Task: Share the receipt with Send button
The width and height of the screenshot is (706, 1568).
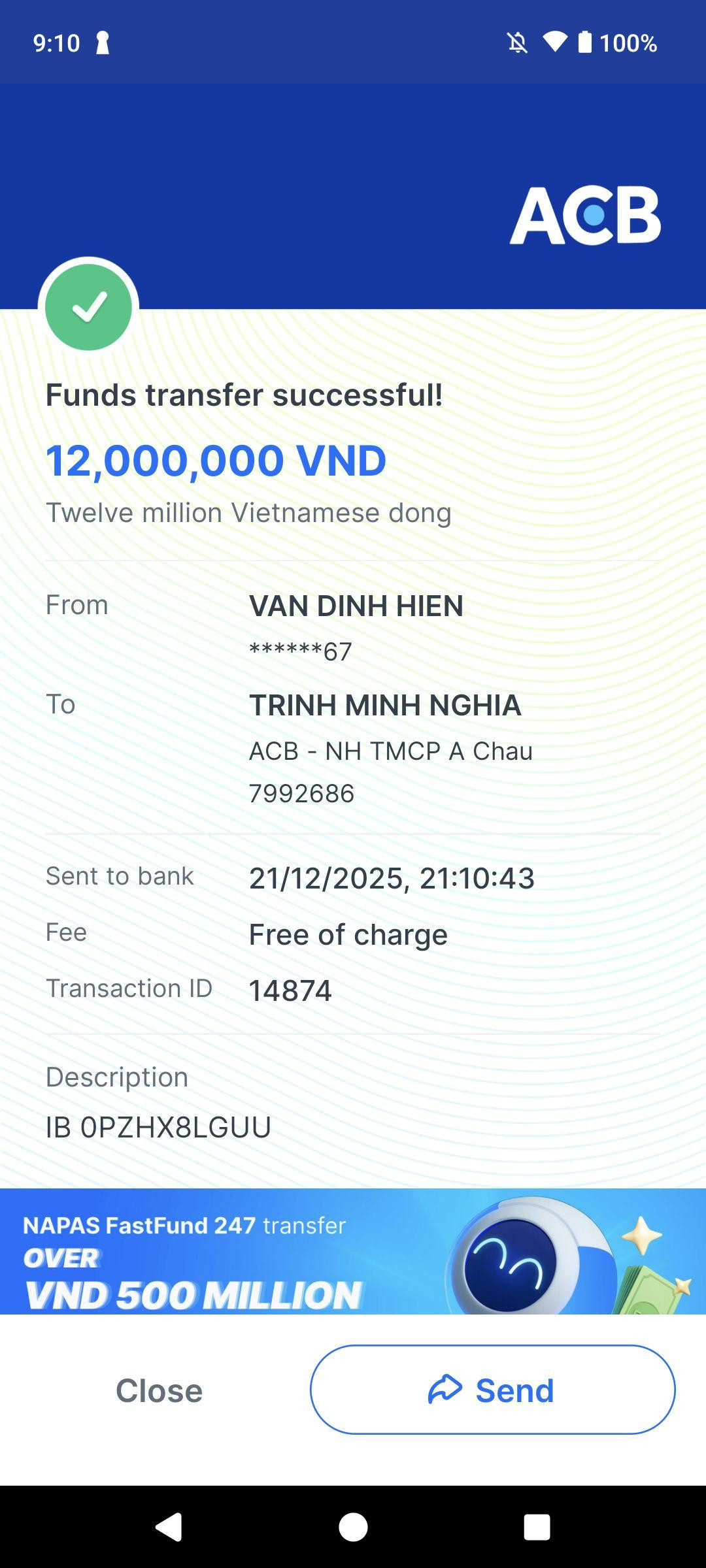Action: (x=492, y=1390)
